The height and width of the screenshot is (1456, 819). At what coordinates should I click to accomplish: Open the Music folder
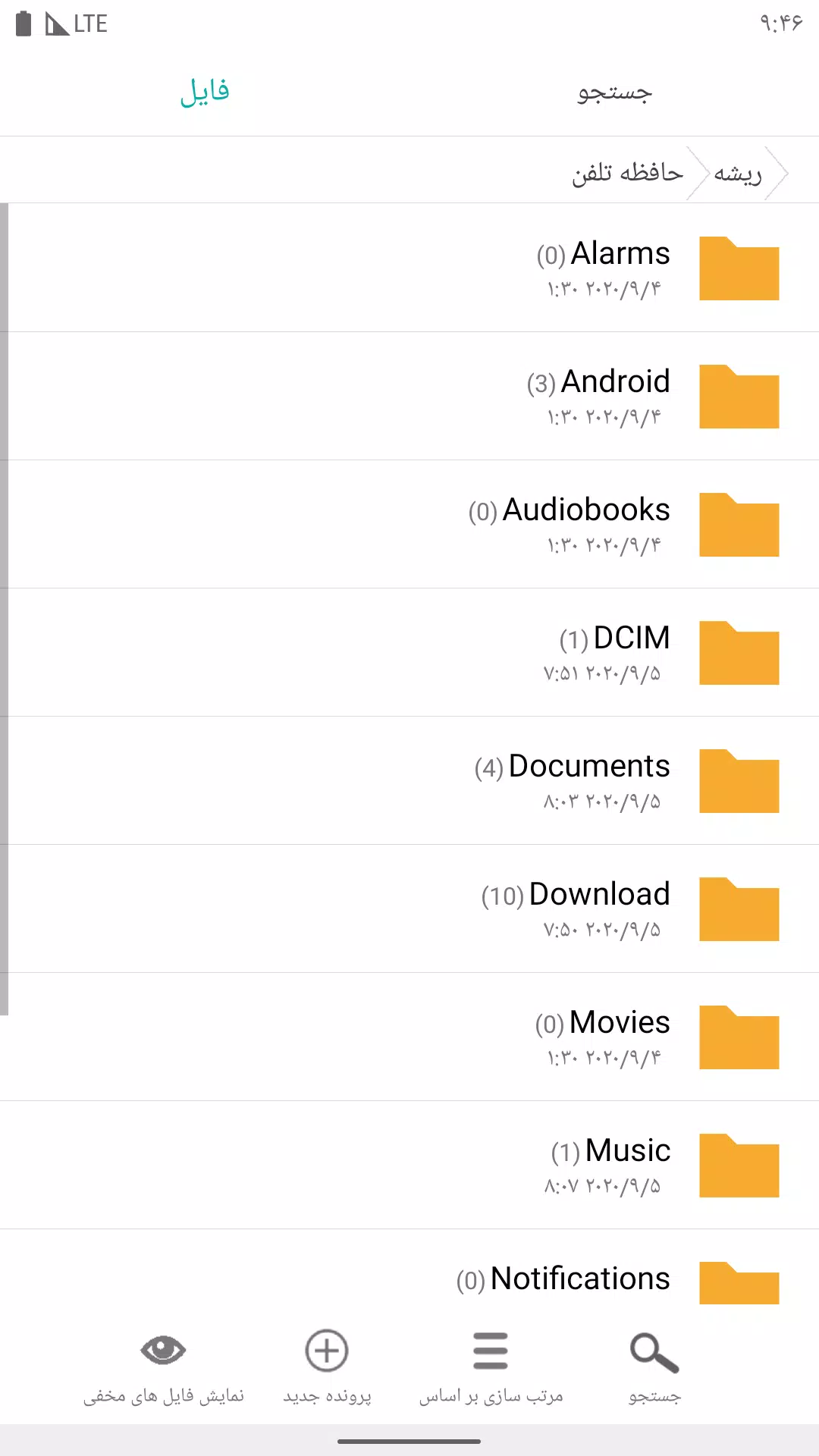[x=409, y=1165]
